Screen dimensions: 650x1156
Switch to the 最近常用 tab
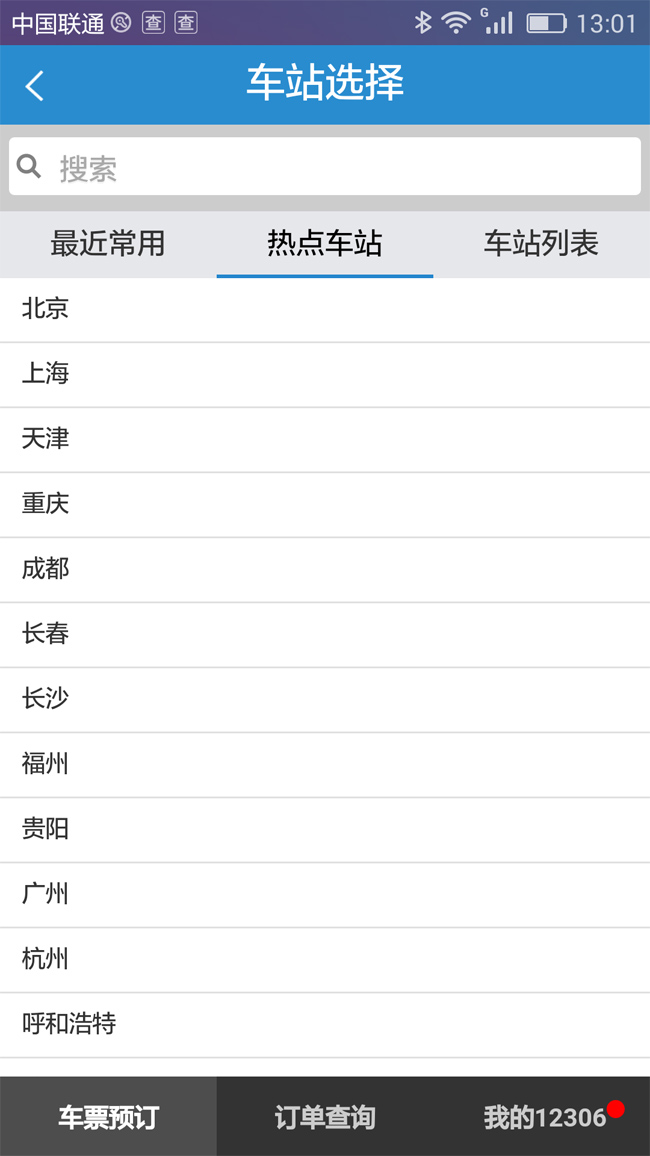(x=108, y=244)
